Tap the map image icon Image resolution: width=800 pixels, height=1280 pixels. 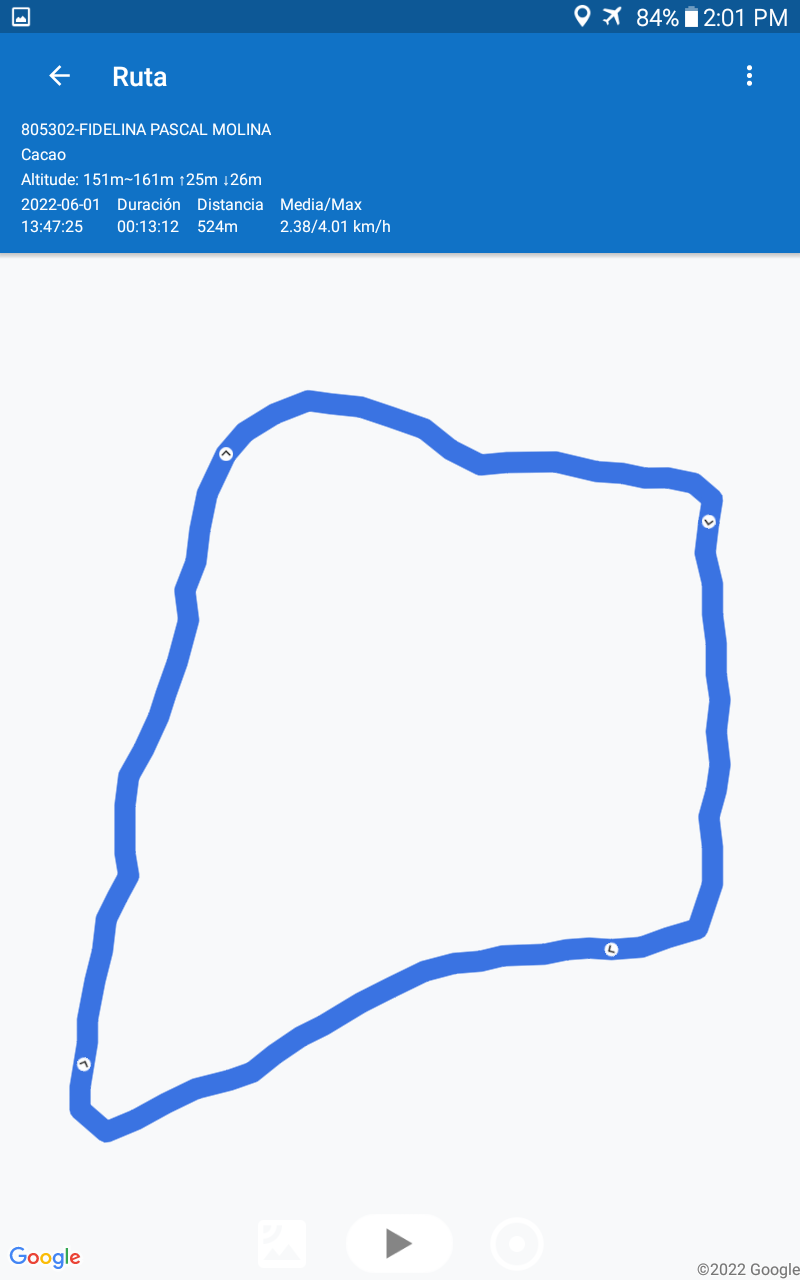click(x=282, y=1244)
